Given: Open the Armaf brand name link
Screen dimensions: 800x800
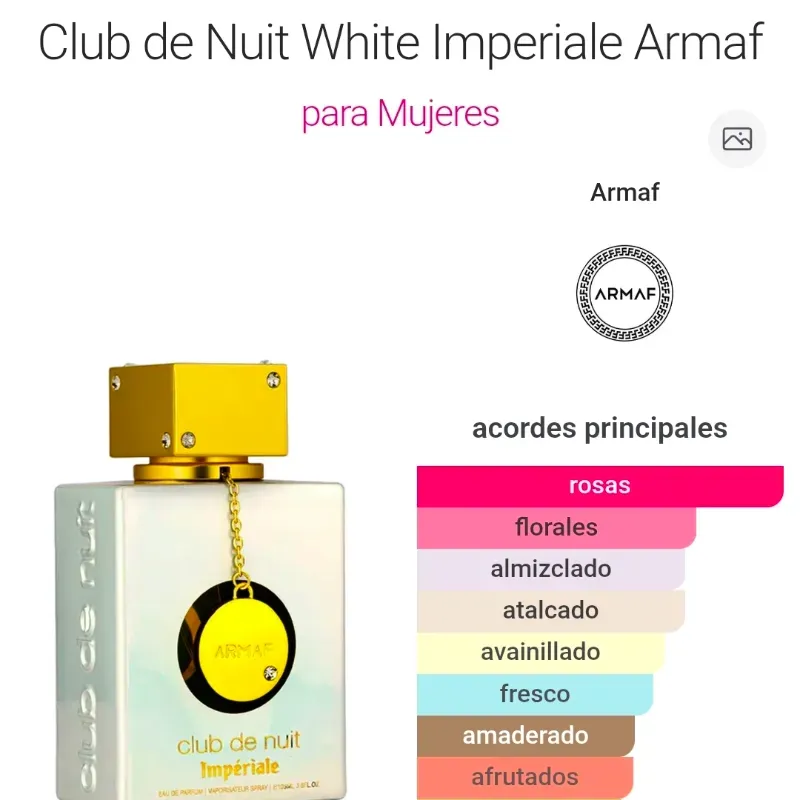Looking at the screenshot, I should (625, 192).
